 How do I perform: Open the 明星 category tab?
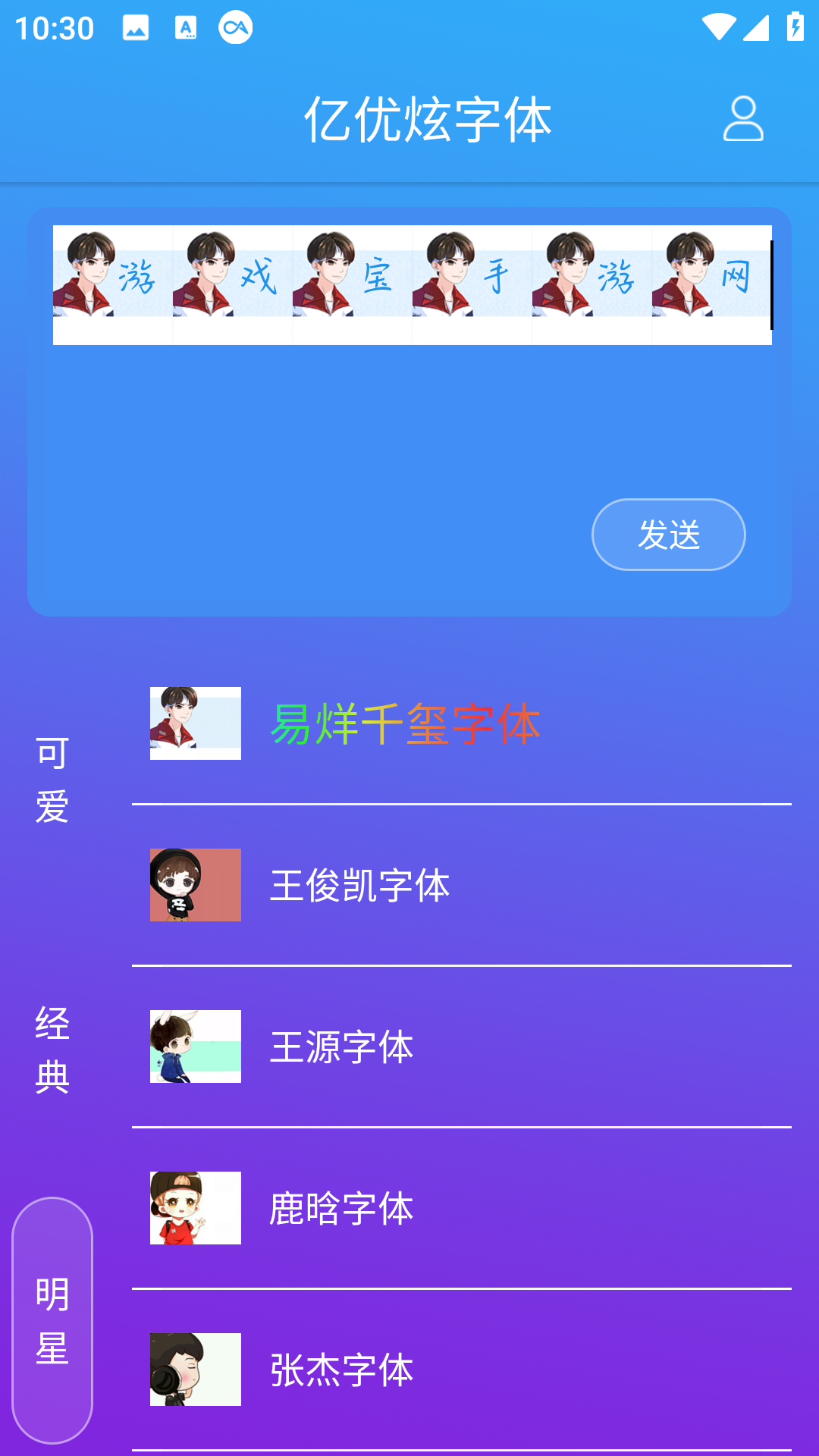(x=52, y=1320)
